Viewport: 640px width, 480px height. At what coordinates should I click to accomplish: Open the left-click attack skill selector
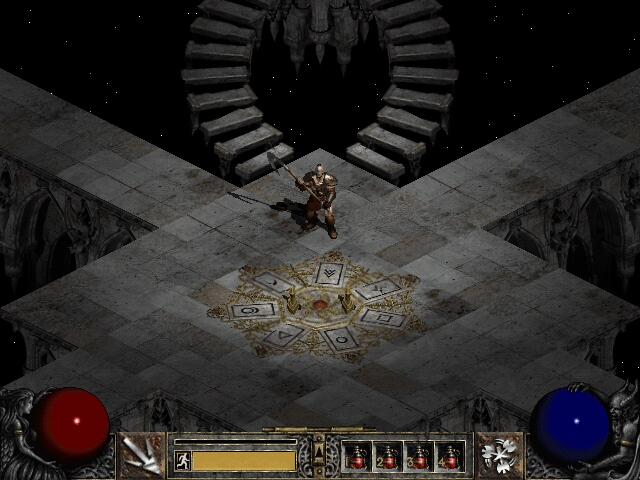click(140, 455)
